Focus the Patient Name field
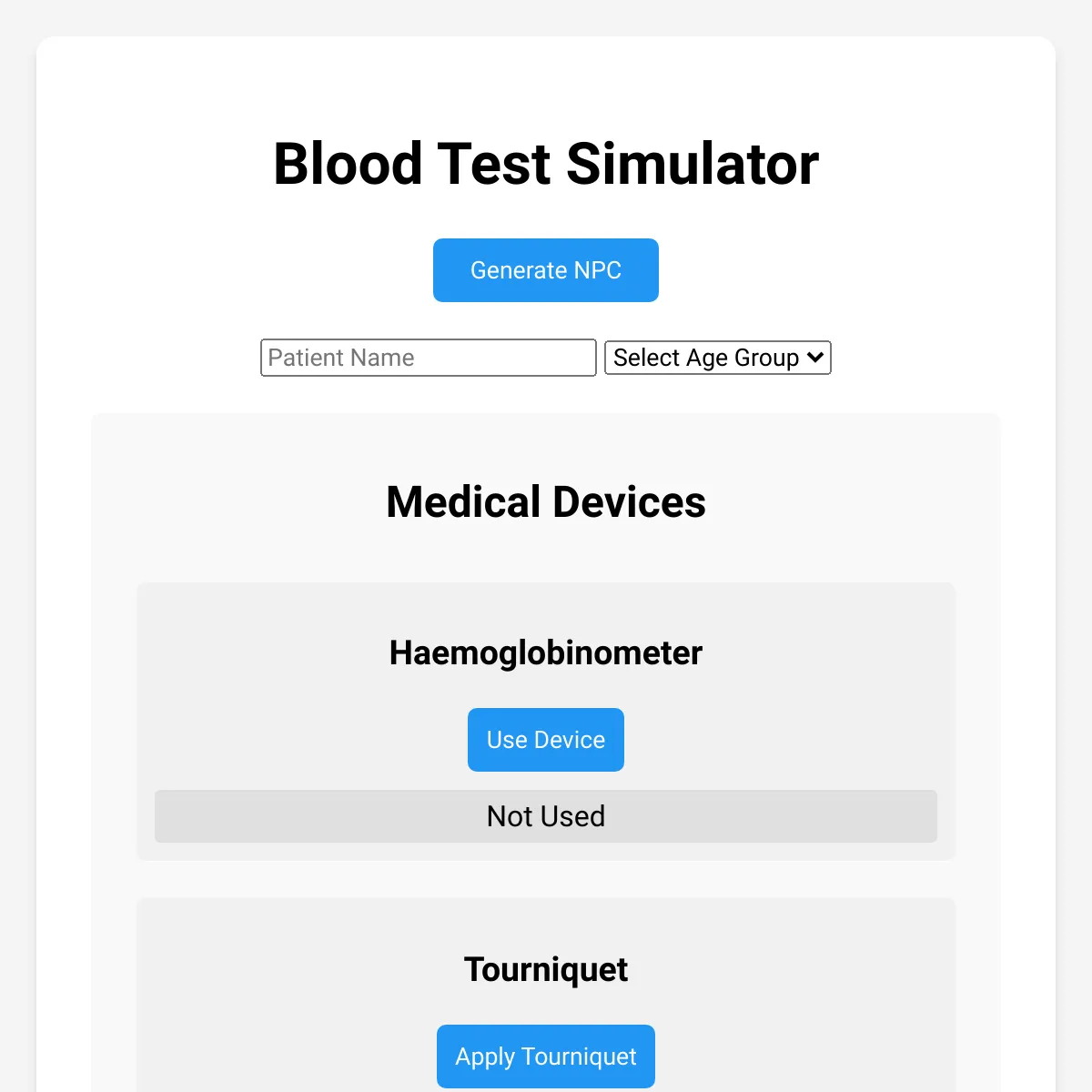The image size is (1092, 1092). tap(429, 358)
